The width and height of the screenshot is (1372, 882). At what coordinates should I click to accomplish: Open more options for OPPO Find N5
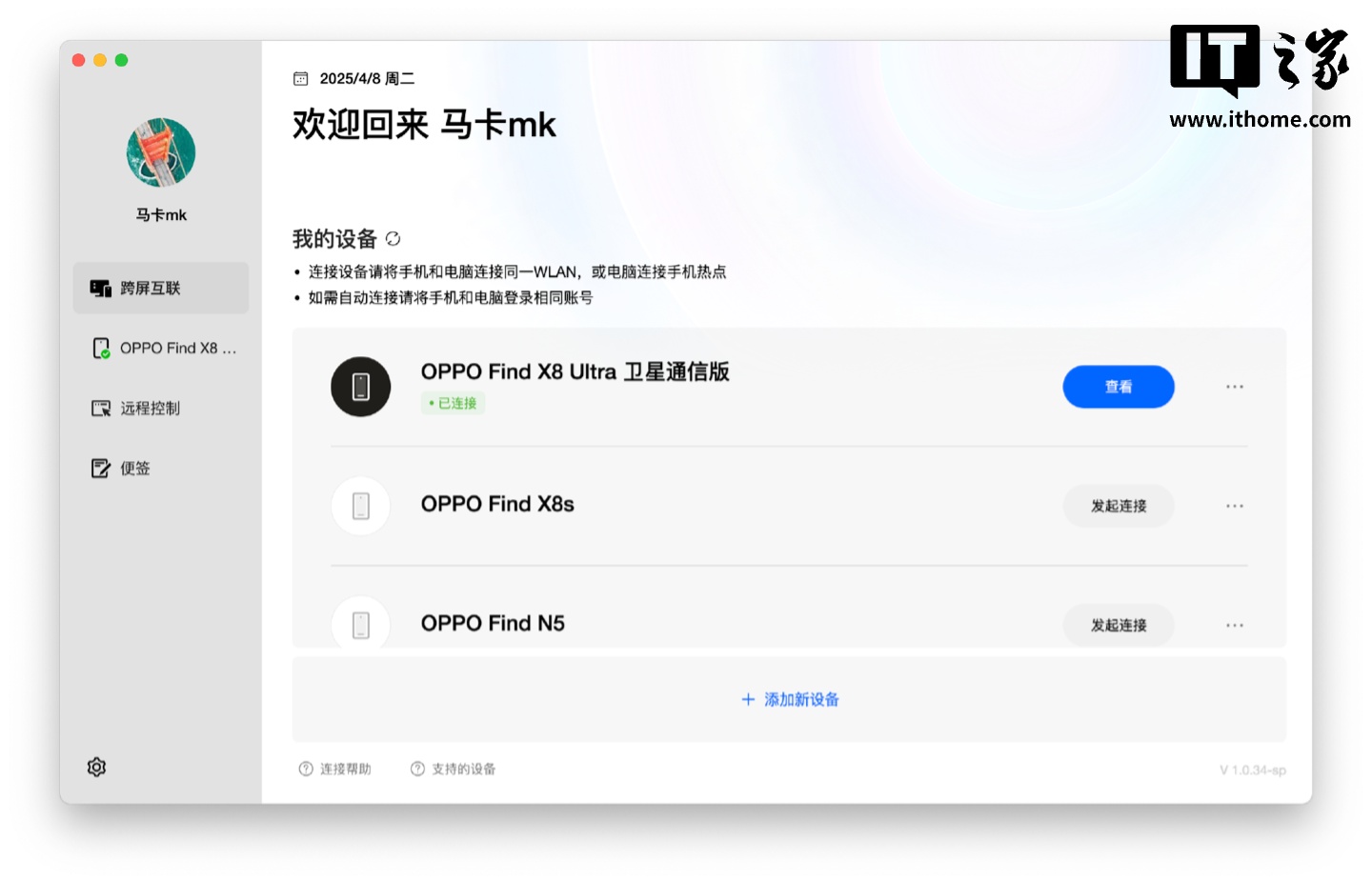click(1234, 625)
